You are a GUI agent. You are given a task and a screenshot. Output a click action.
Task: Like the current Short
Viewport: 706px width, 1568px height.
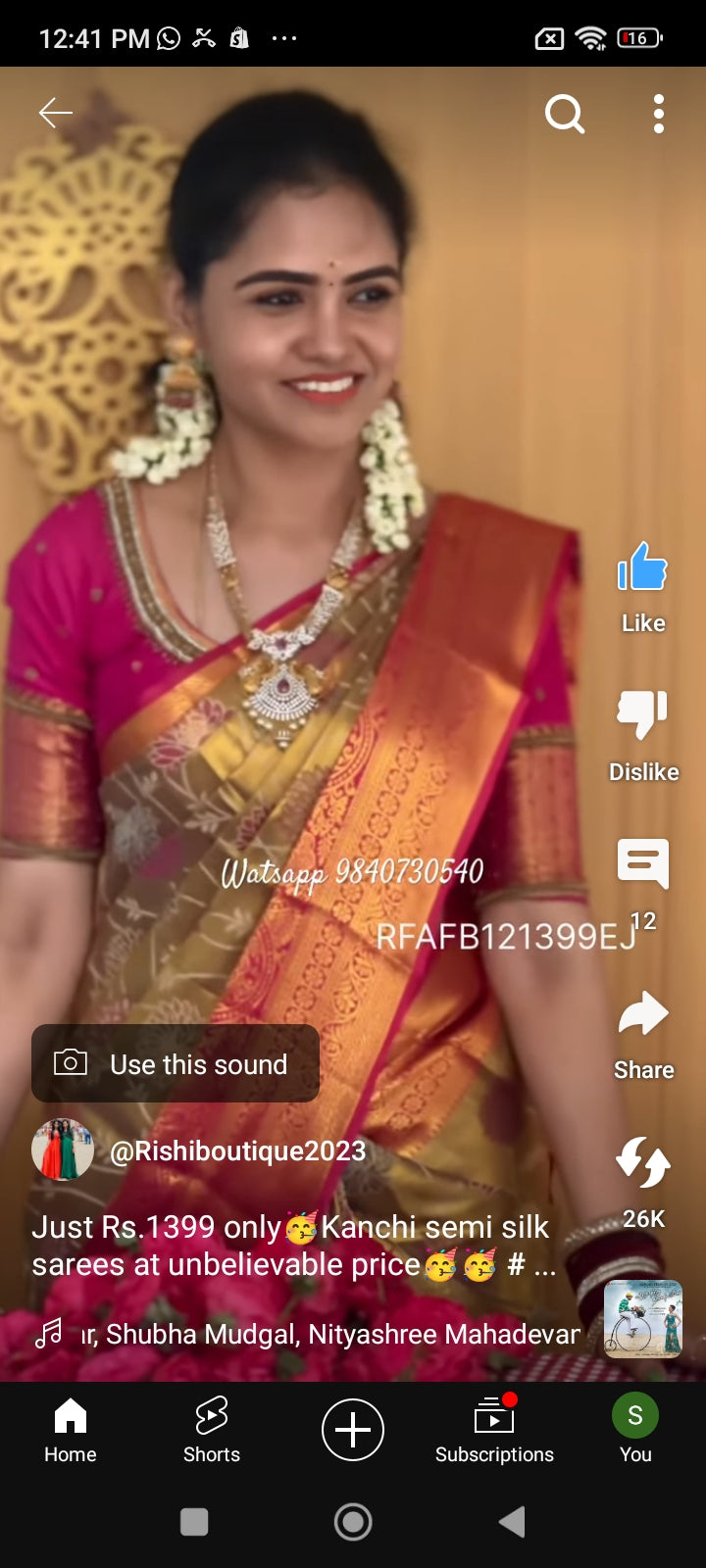642,573
